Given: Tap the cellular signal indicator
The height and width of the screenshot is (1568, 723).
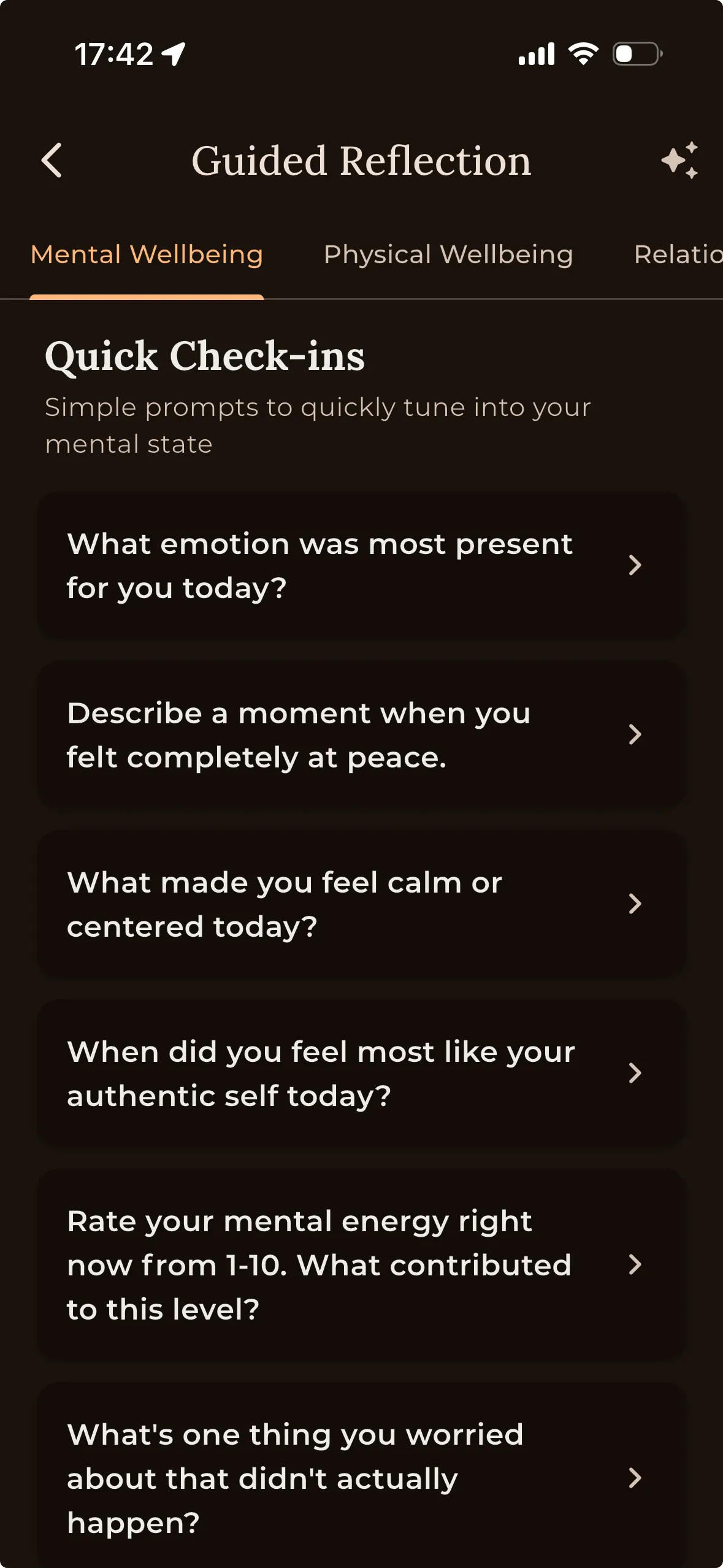Looking at the screenshot, I should click(x=535, y=54).
